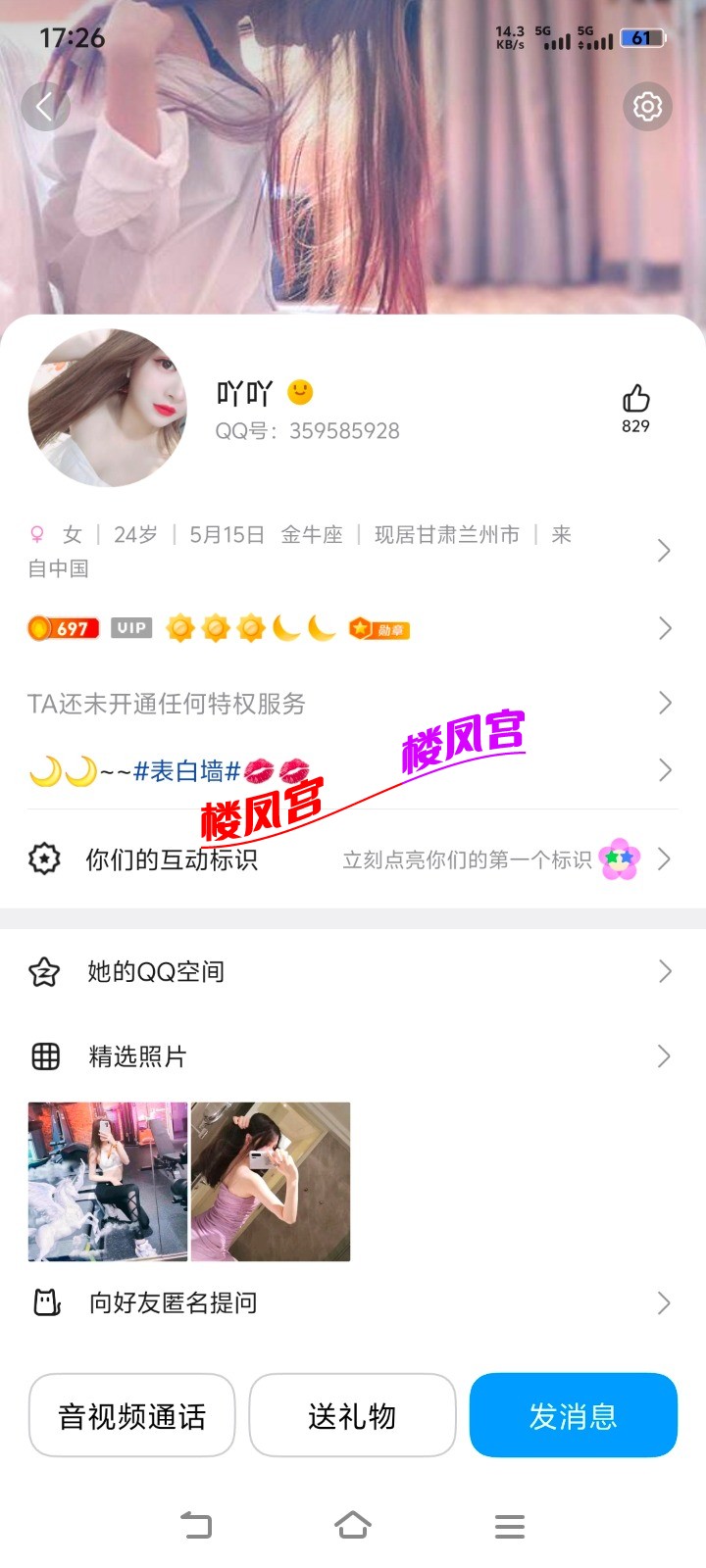
Task: Click the thumbs-up like icon showing 829
Action: click(636, 400)
